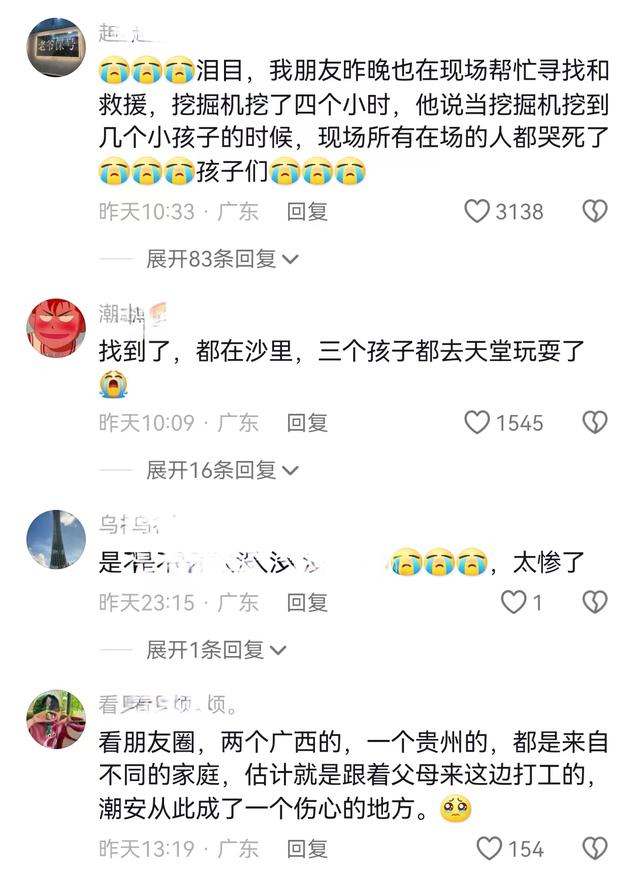This screenshot has height=873, width=640.
Task: Reply to the comment posted at 昨天23:15
Action: pos(307,602)
